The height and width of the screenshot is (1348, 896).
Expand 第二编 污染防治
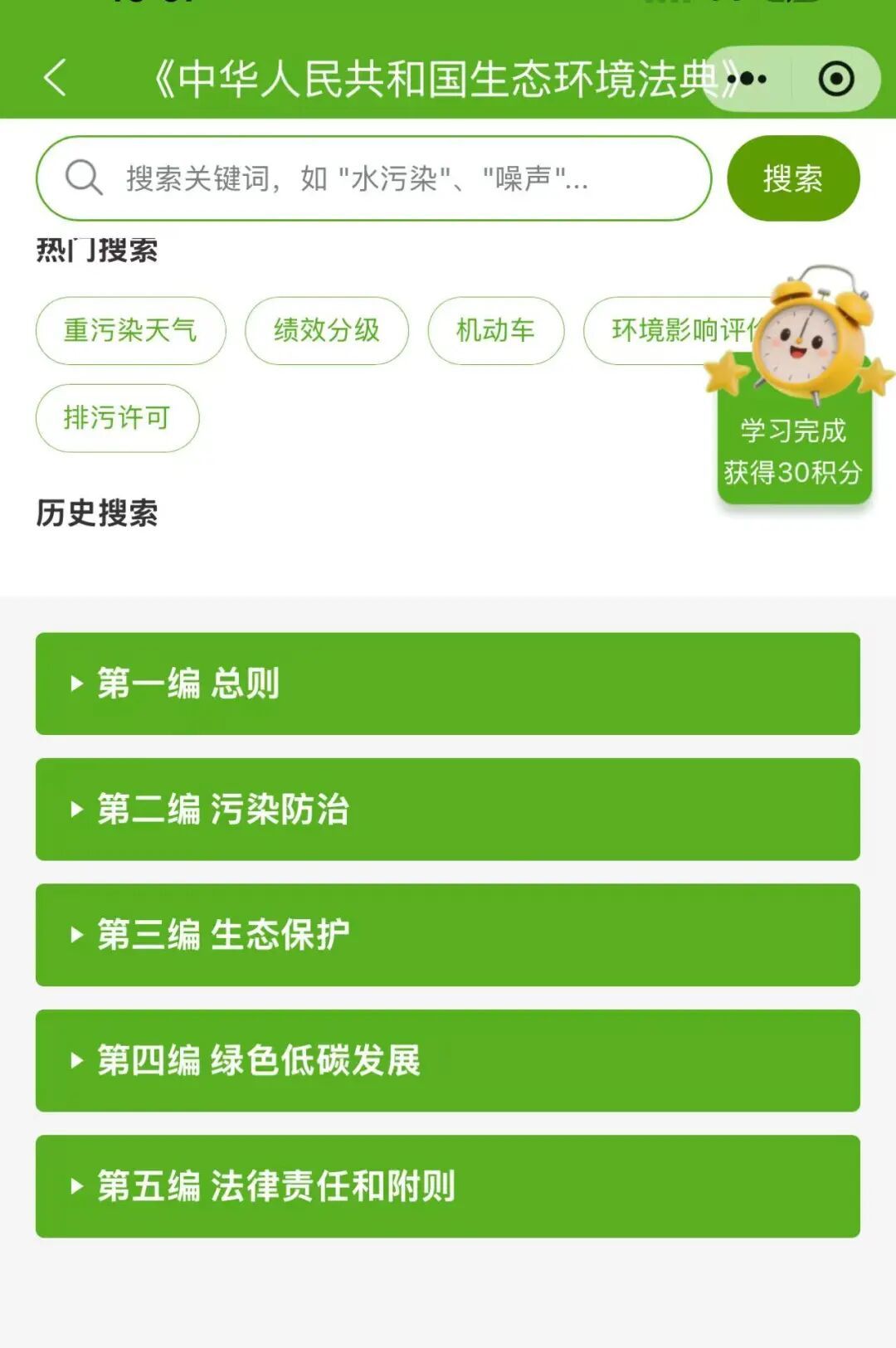tap(447, 810)
